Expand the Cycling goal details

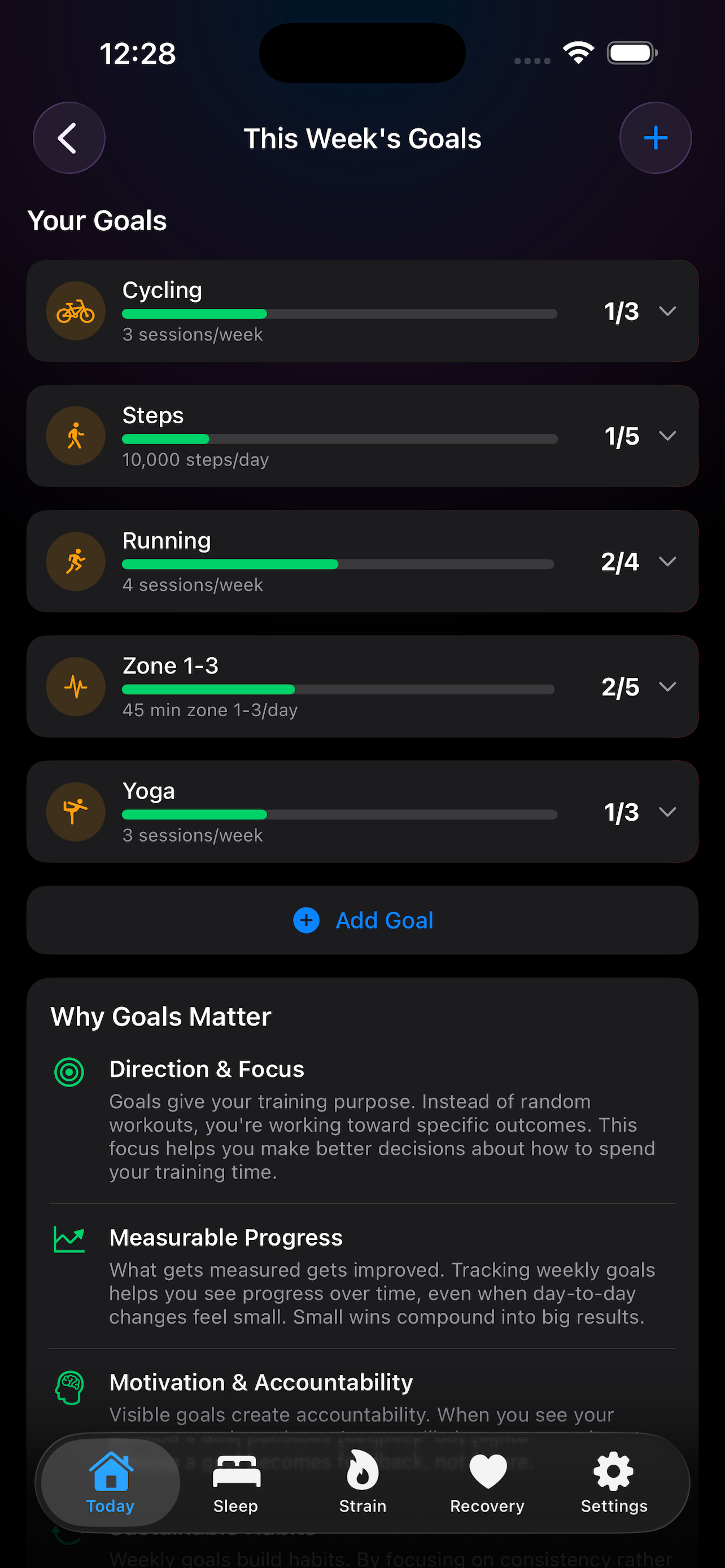tap(668, 311)
